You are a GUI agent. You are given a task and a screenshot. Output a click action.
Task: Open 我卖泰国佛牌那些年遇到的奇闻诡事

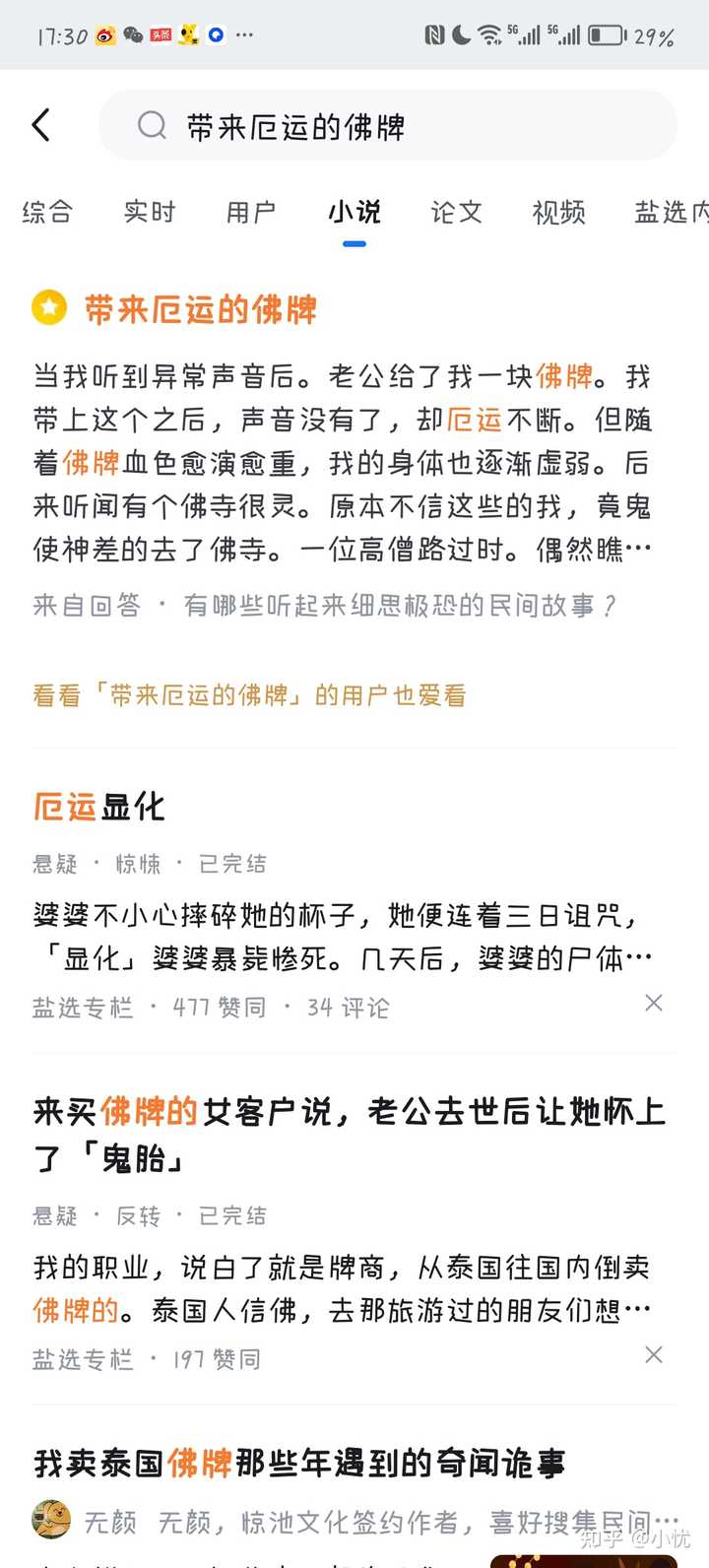(299, 1463)
